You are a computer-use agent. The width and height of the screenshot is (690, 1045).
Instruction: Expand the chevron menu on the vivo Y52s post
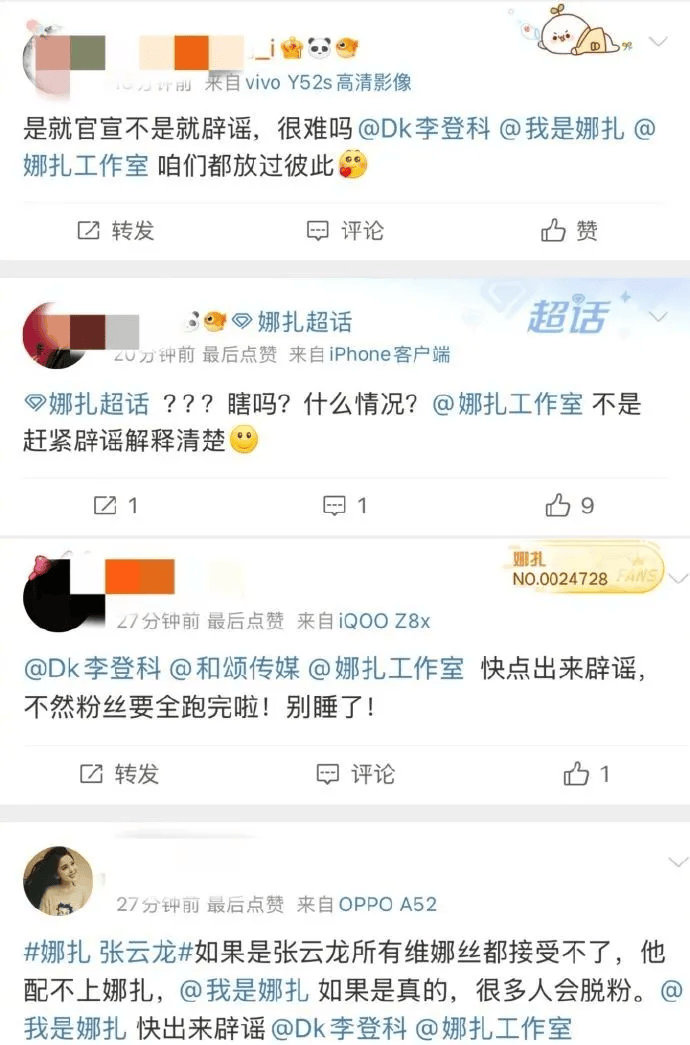(x=658, y=41)
